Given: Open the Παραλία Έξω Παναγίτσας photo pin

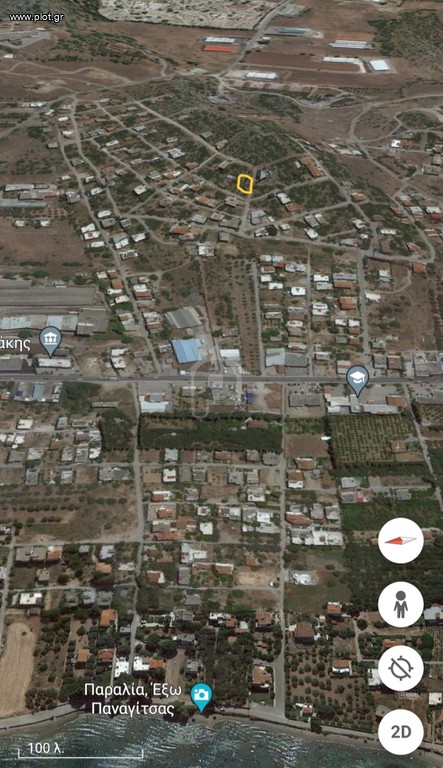Looking at the screenshot, I should [x=201, y=697].
